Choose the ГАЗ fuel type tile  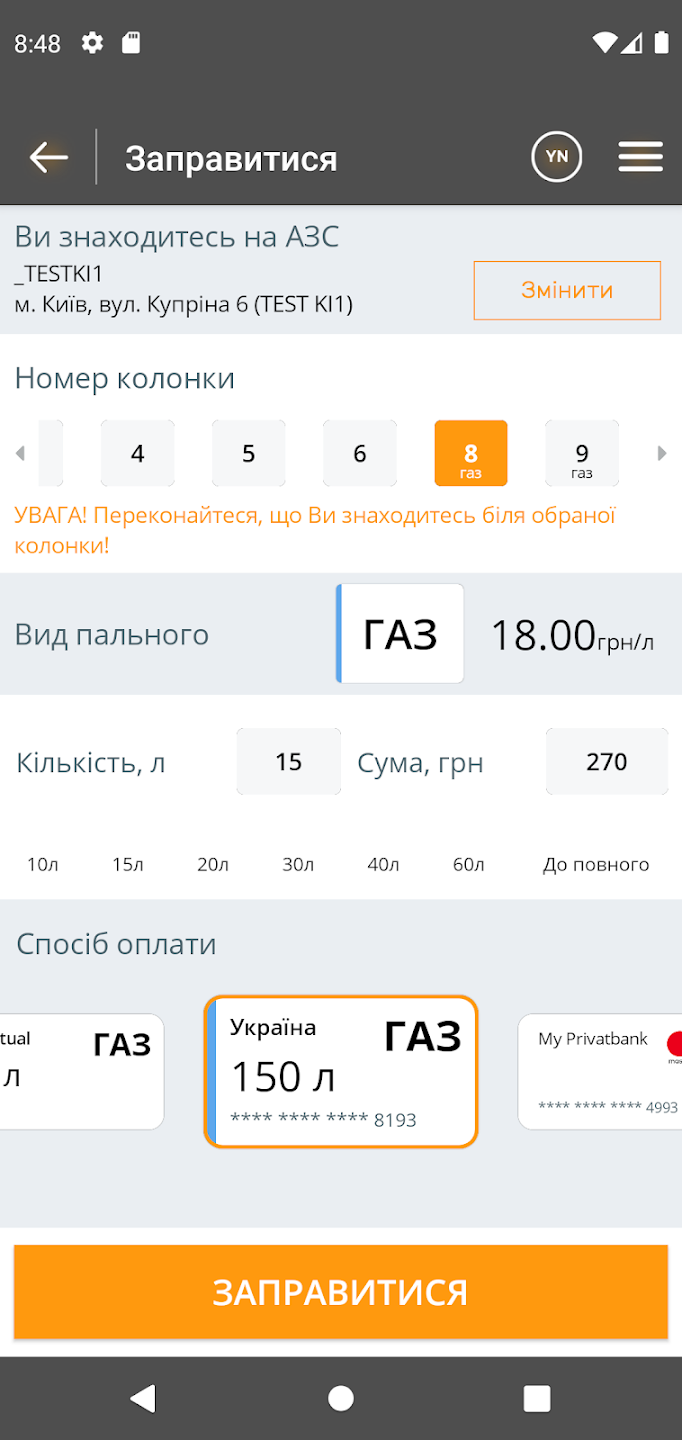[x=400, y=634]
